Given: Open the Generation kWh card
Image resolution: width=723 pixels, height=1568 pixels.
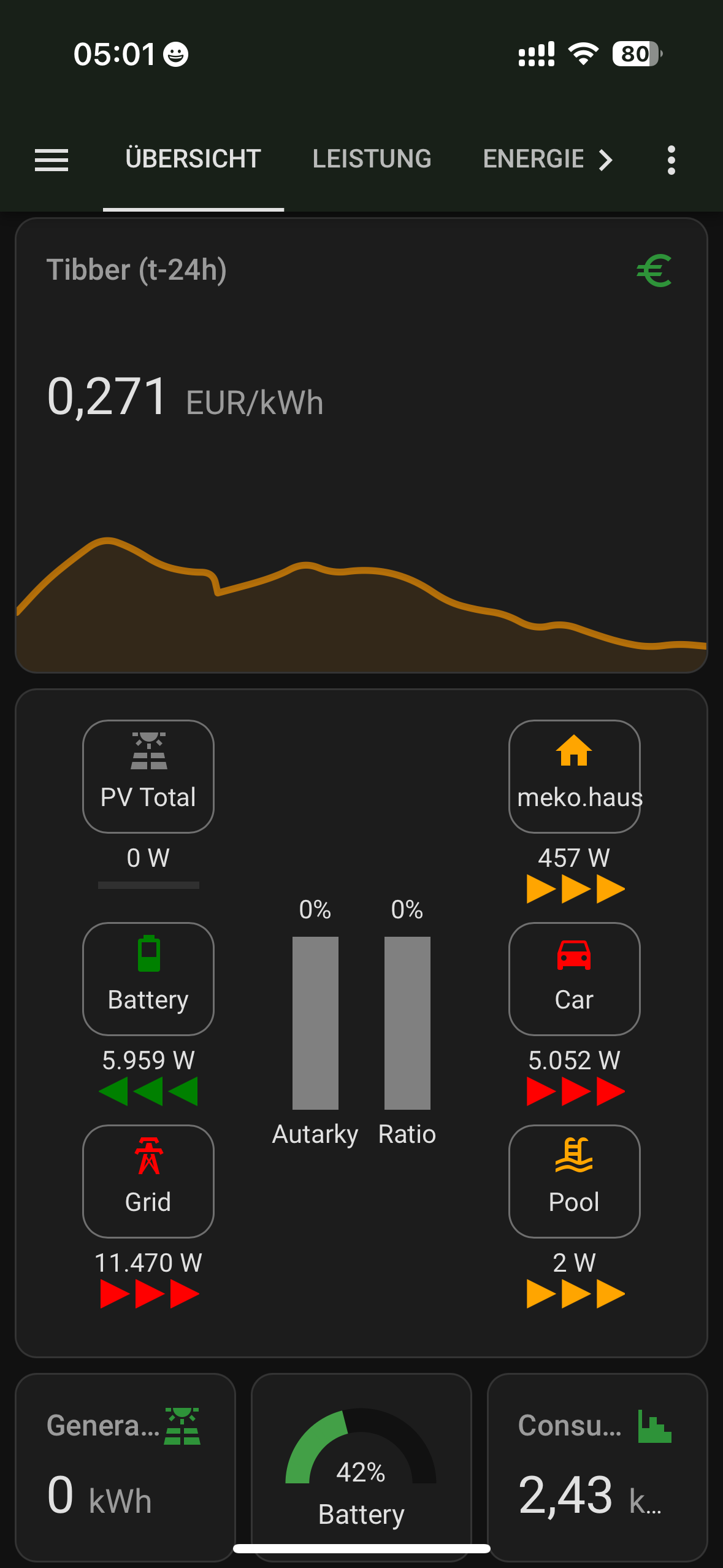Looking at the screenshot, I should 125,1466.
